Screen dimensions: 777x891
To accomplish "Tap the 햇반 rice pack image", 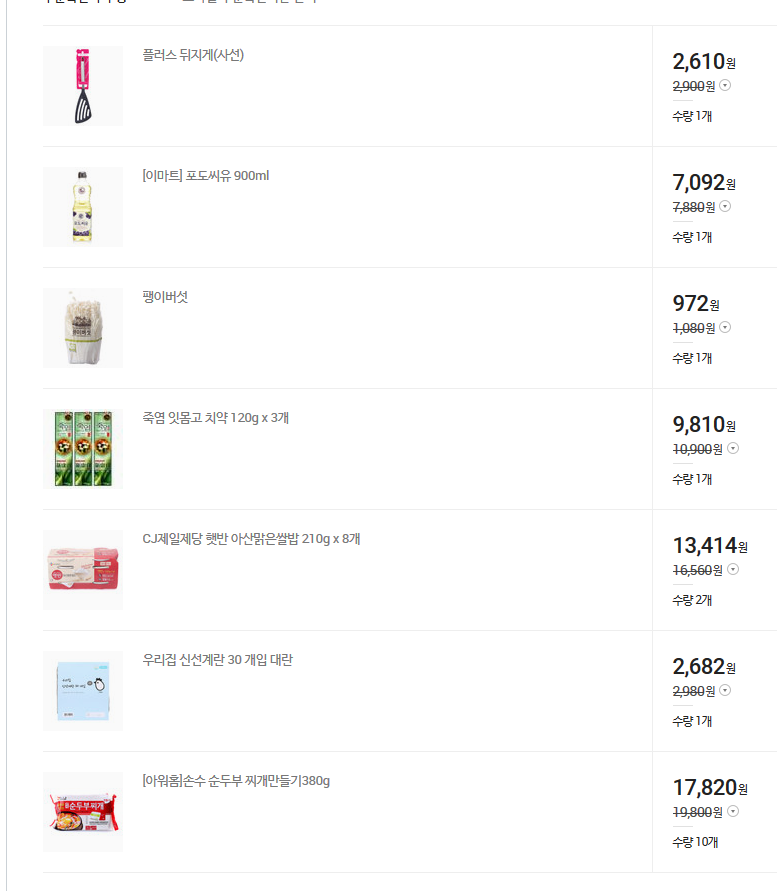I will pyautogui.click(x=83, y=570).
